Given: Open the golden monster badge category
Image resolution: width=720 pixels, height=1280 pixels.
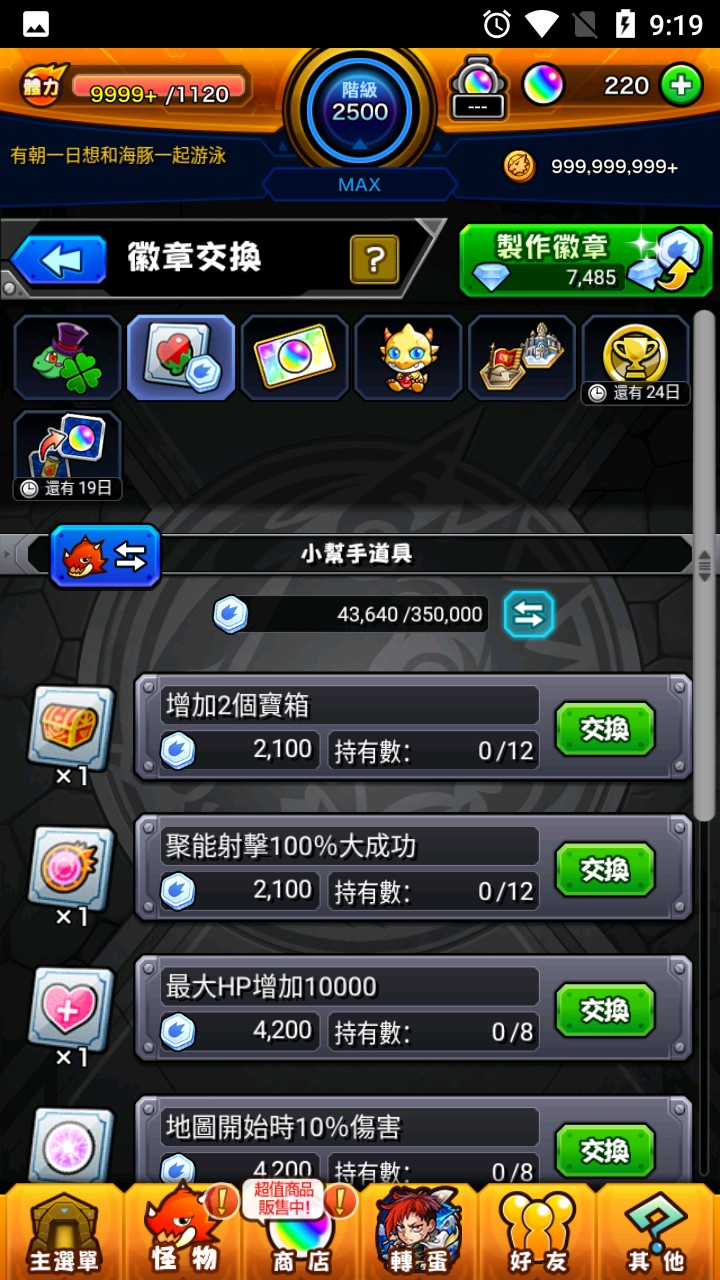Looking at the screenshot, I should [x=408, y=357].
